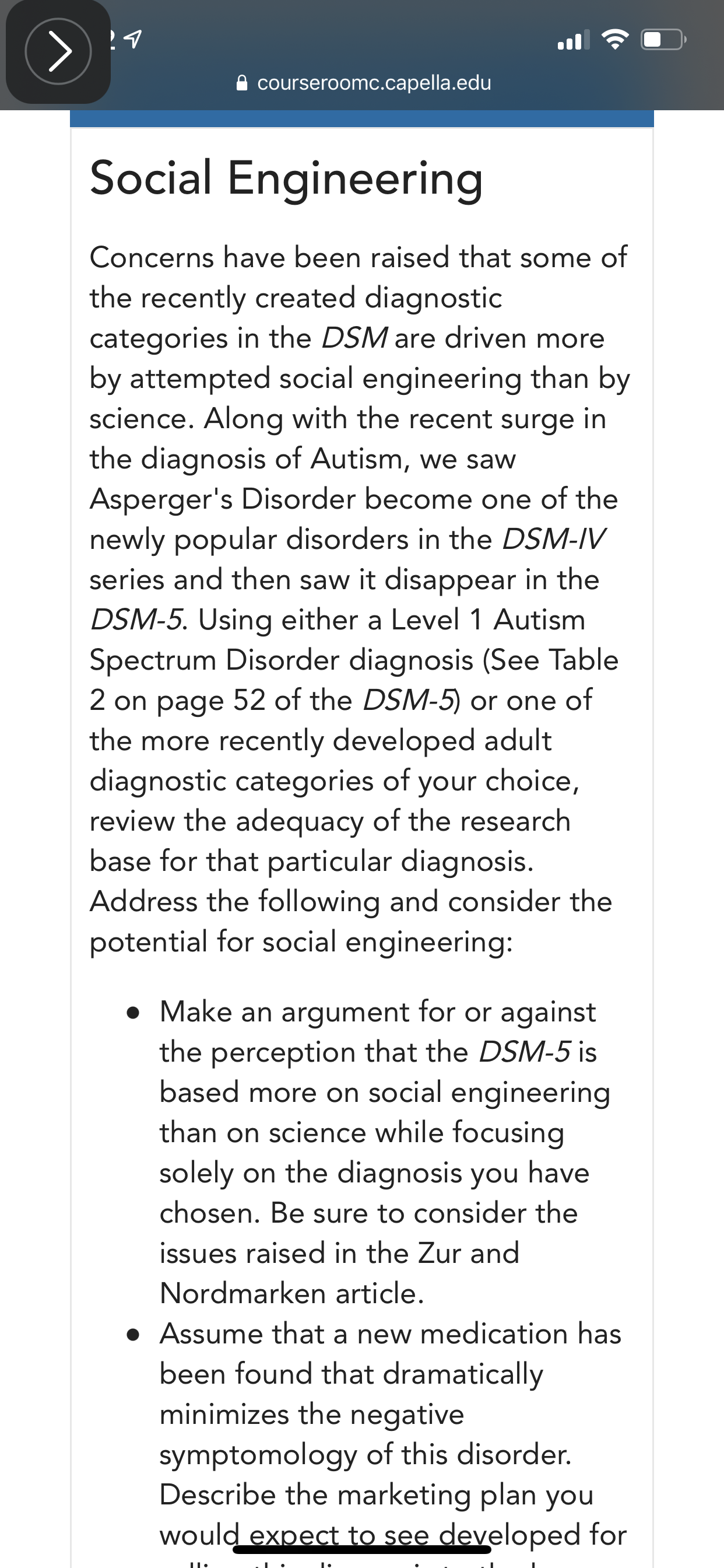Viewport: 724px width, 1568px height.
Task: Tap the arrow button in the top-left overlay
Action: coord(58,52)
